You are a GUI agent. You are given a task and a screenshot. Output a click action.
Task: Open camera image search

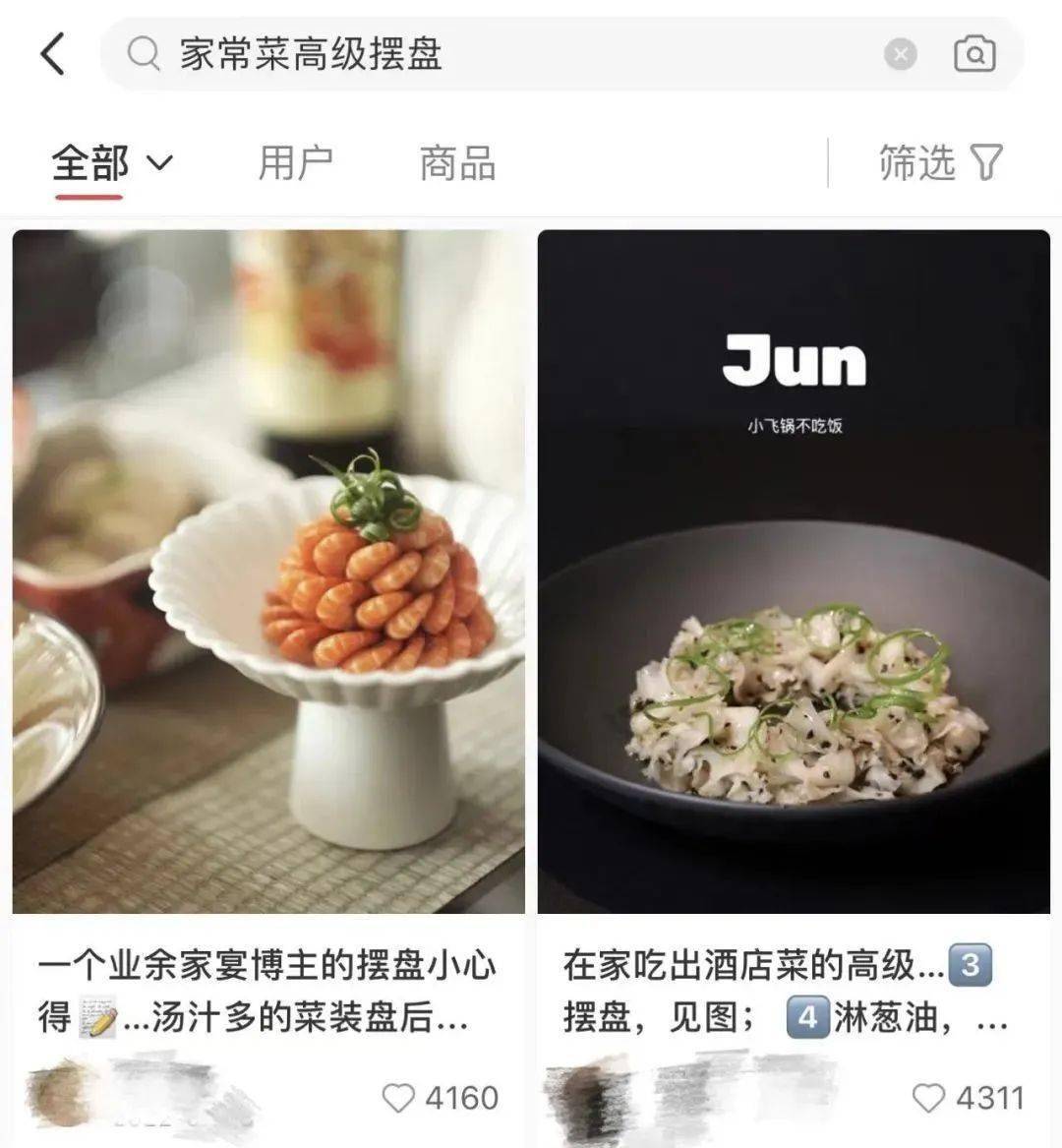click(x=974, y=54)
